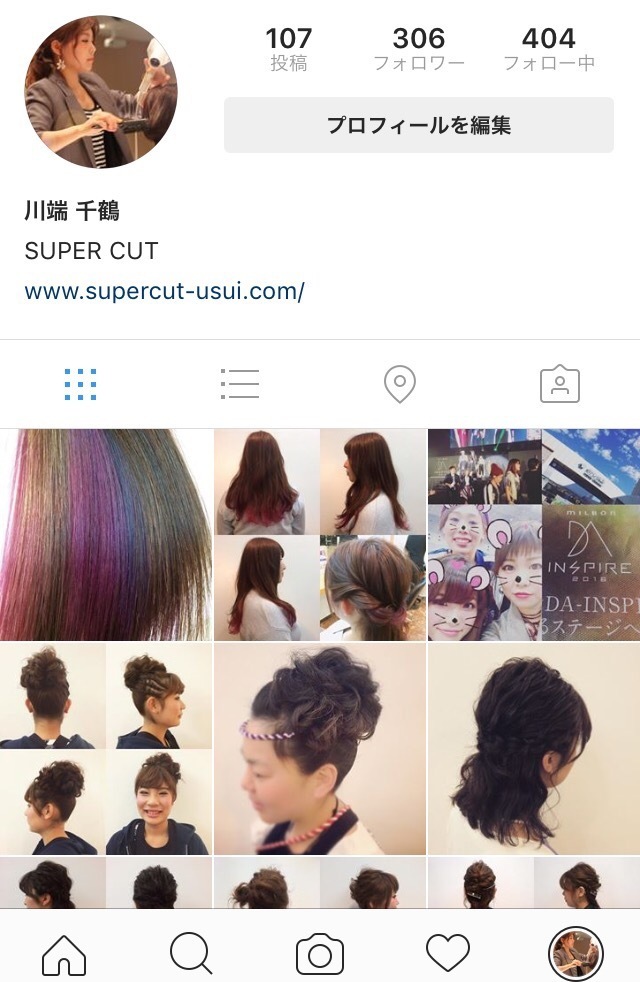The width and height of the screenshot is (640, 982).
Task: Open the photo map location tab
Action: pyautogui.click(x=400, y=384)
